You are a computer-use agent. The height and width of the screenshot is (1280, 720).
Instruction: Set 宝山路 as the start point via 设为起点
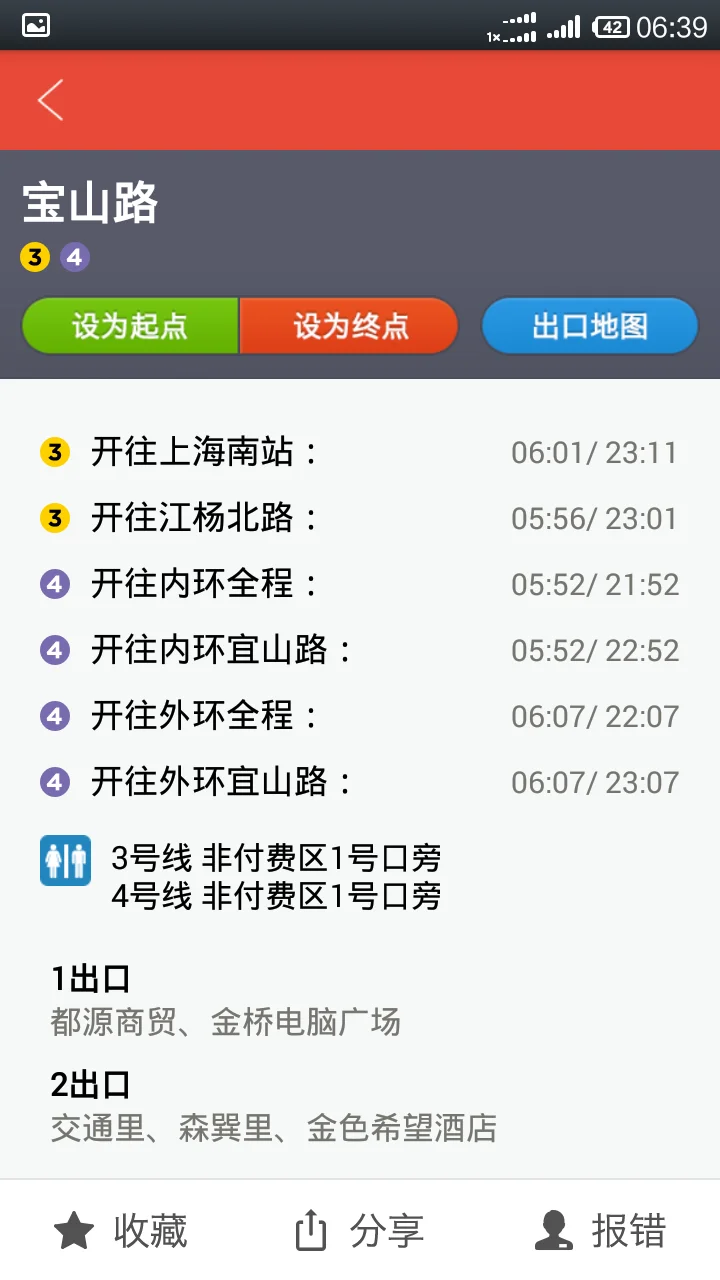(130, 326)
